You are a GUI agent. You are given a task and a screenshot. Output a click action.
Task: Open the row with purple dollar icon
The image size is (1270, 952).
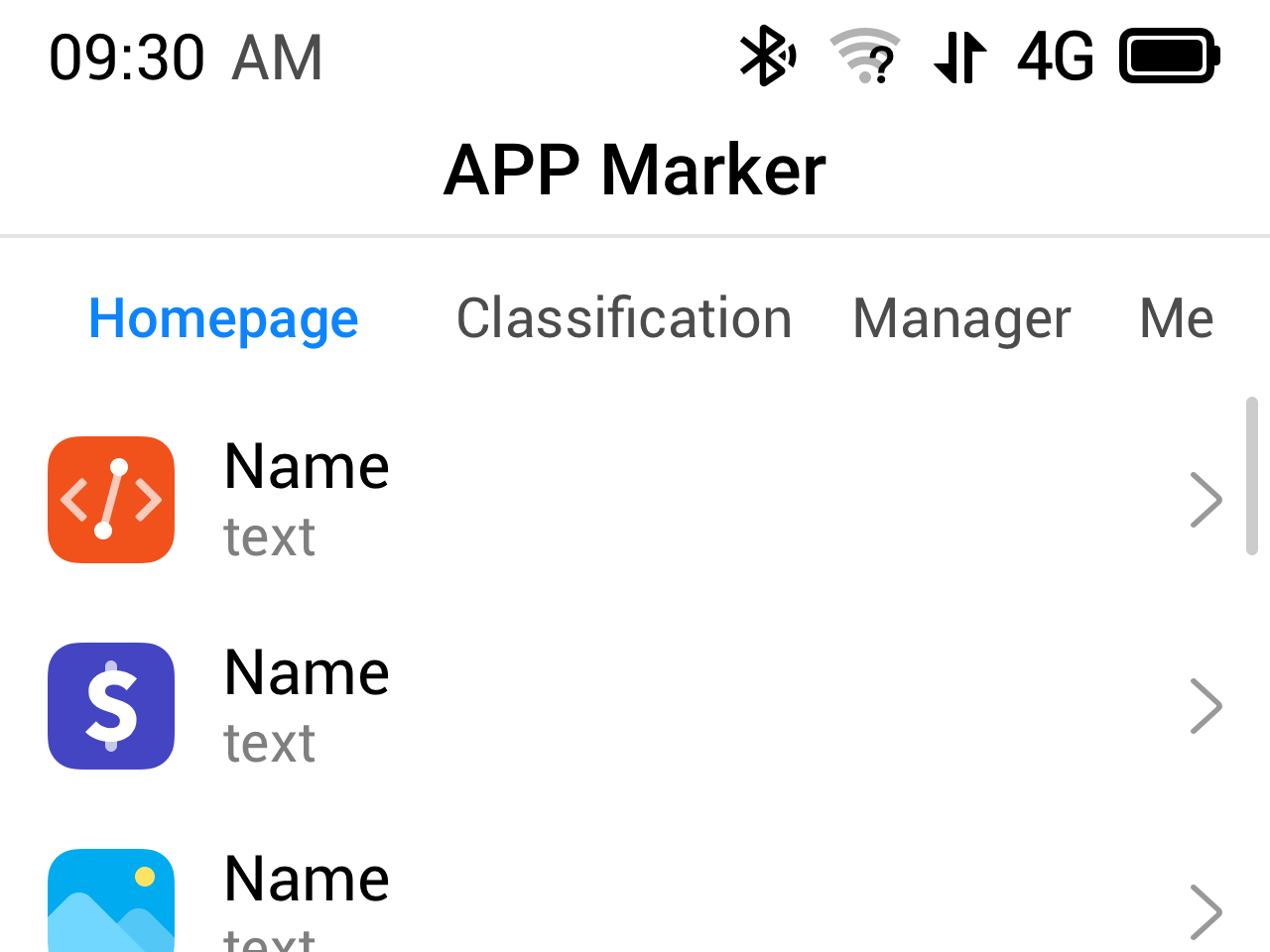[x=635, y=706]
